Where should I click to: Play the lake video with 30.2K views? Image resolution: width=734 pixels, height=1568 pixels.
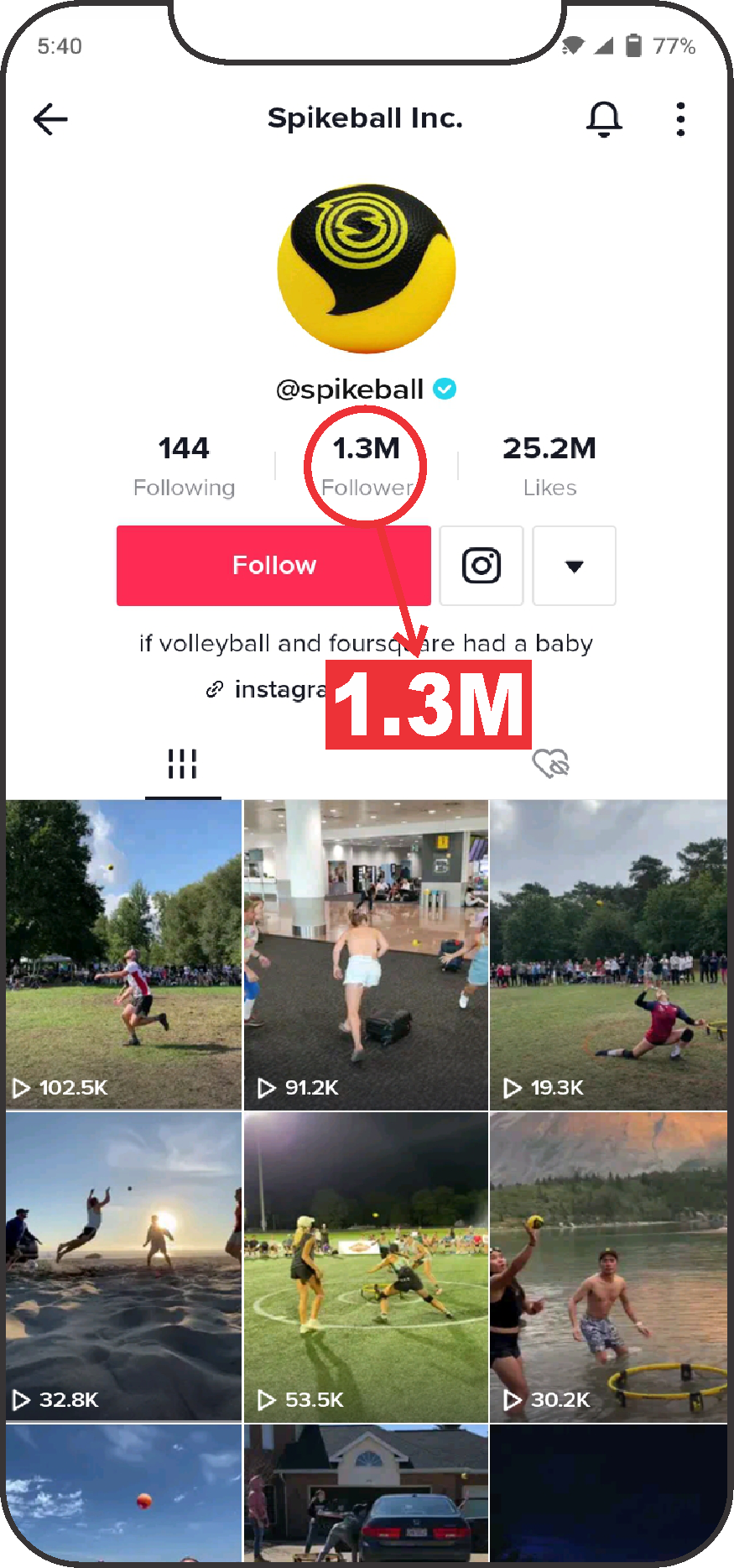coord(608,1266)
